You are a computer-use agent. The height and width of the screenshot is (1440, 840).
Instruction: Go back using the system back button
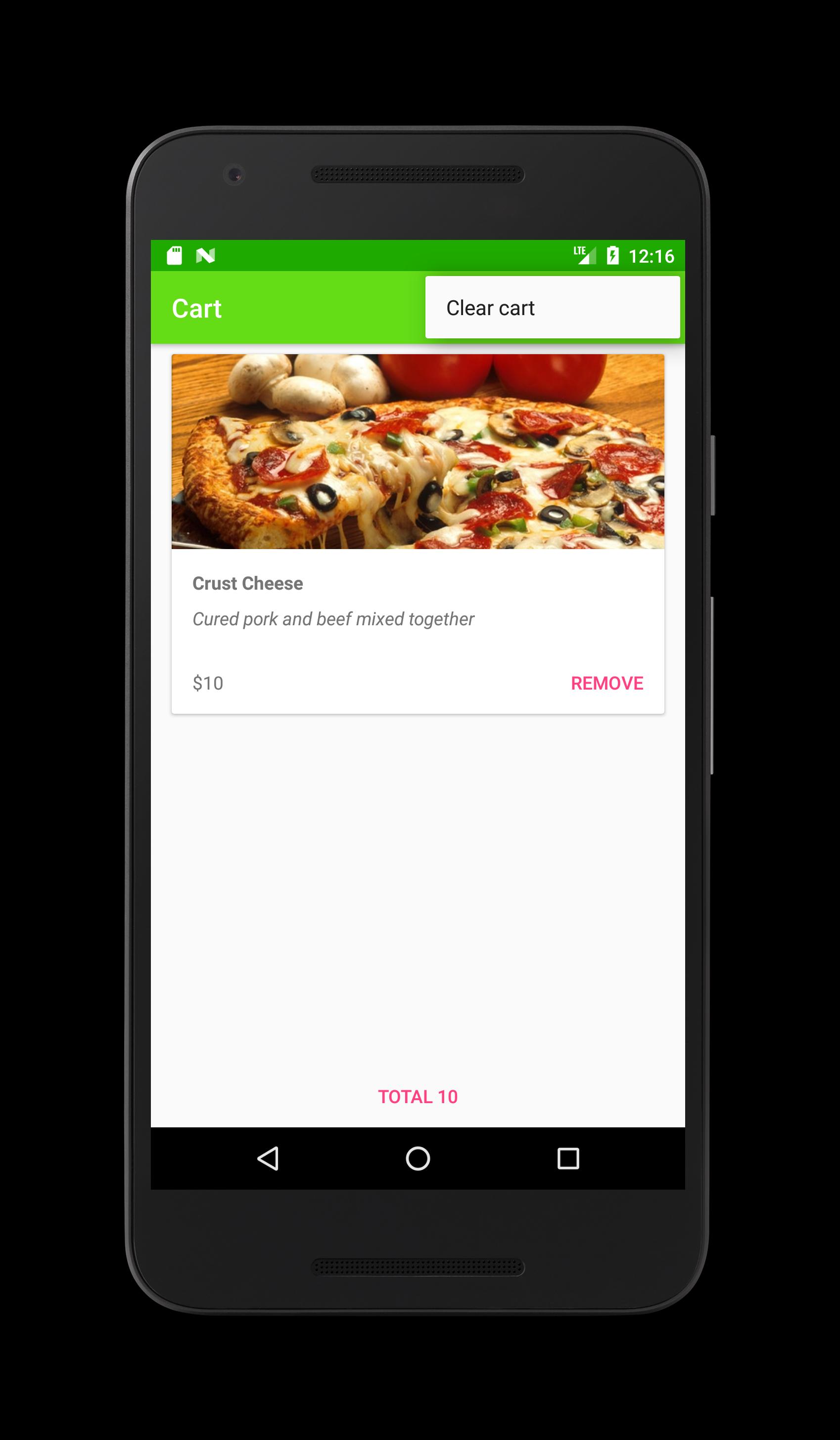pos(268,1159)
